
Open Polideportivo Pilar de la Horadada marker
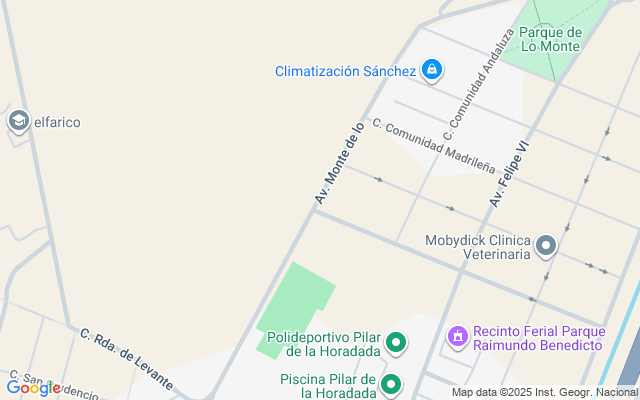point(396,344)
